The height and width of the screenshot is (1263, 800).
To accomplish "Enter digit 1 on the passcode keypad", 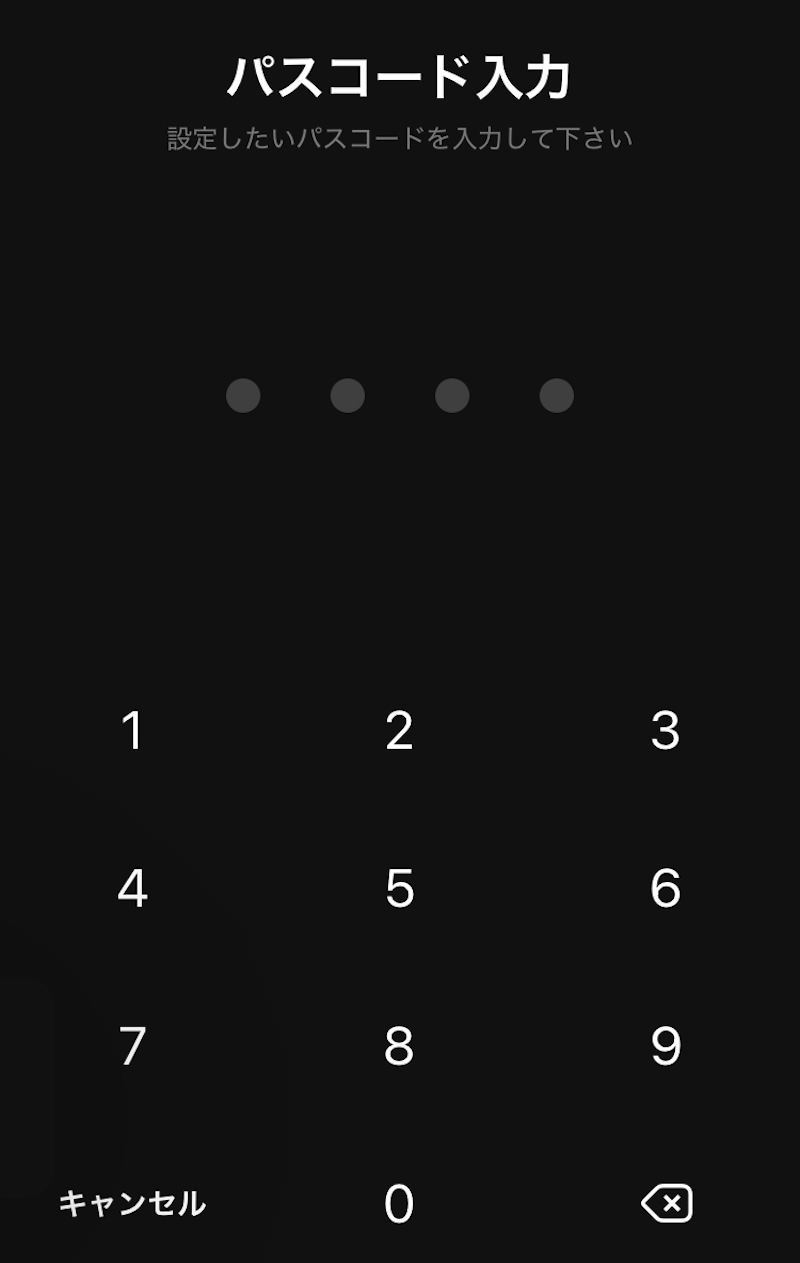I will pos(132,731).
